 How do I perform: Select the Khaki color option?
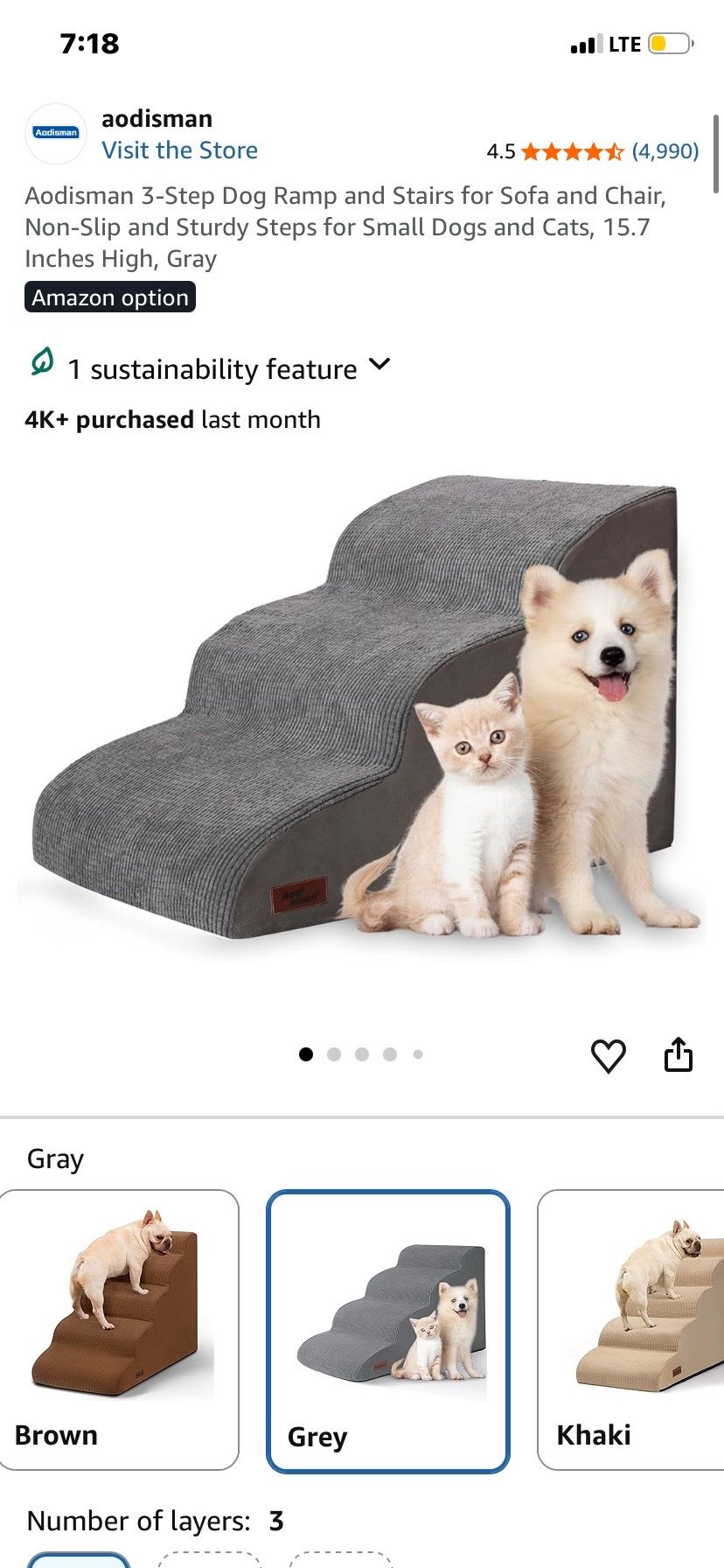630,1330
